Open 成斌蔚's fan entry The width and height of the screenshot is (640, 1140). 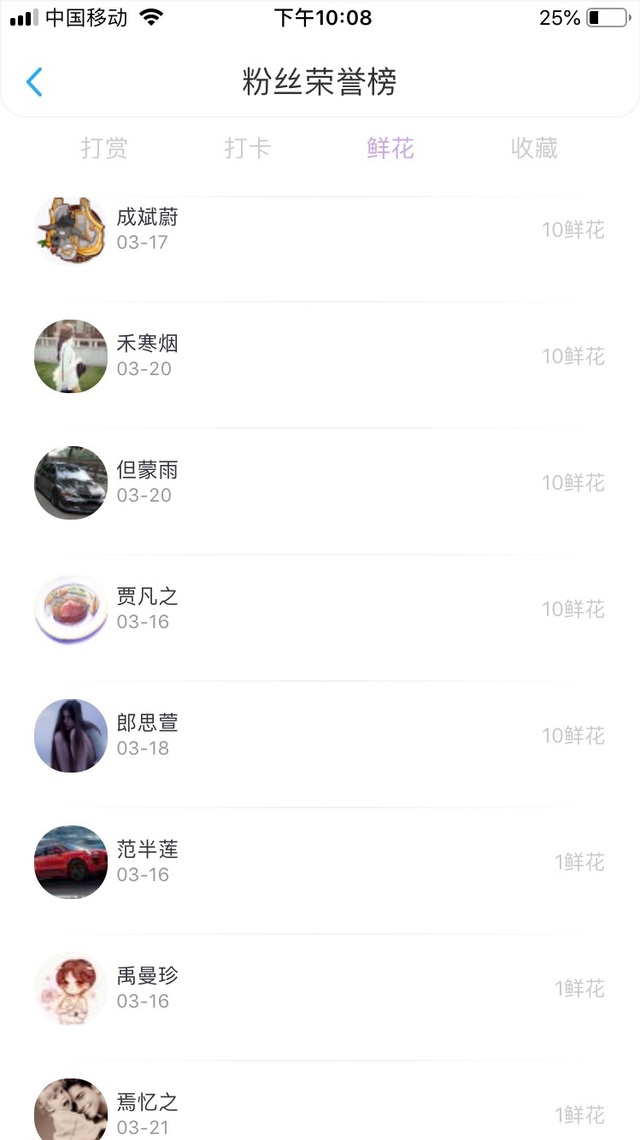pyautogui.click(x=320, y=230)
